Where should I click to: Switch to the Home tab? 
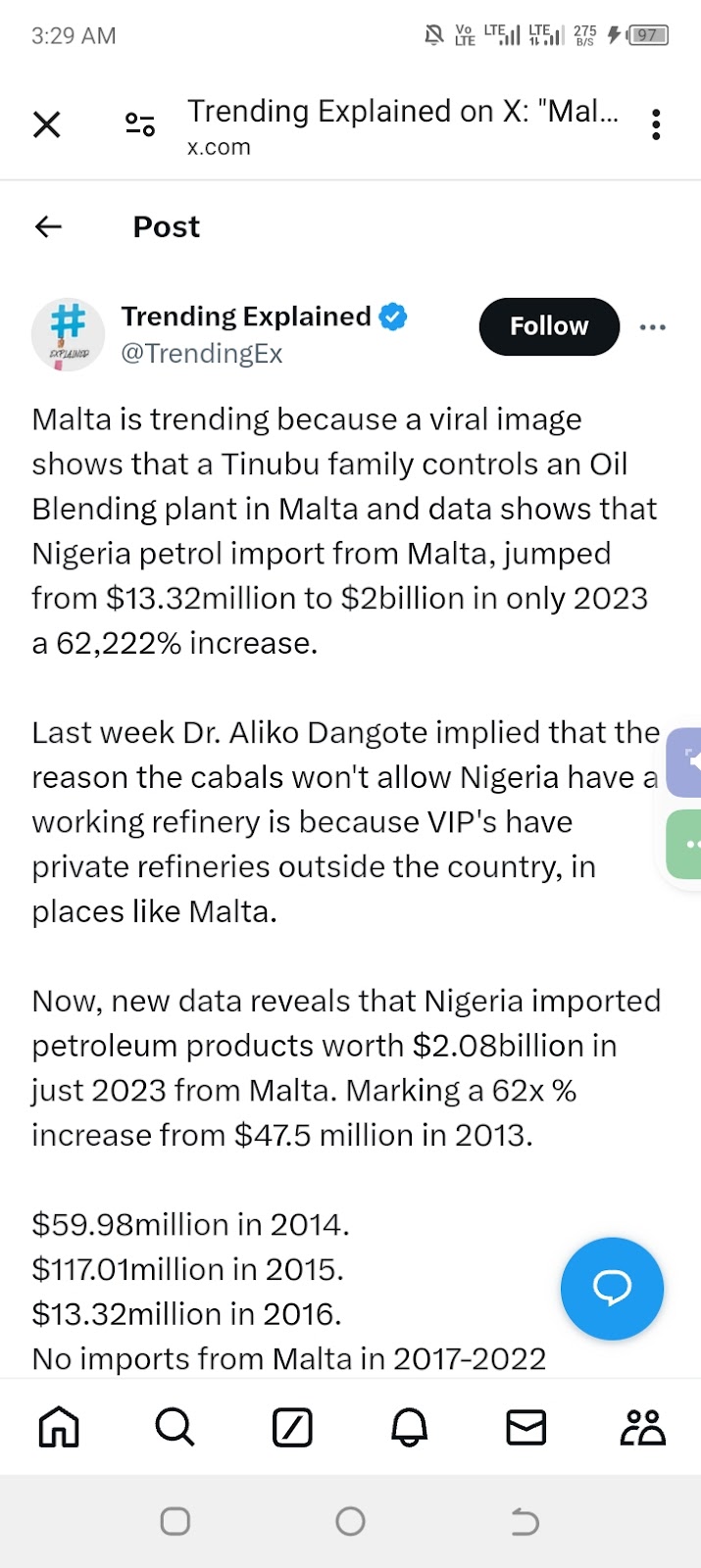pyautogui.click(x=59, y=1427)
